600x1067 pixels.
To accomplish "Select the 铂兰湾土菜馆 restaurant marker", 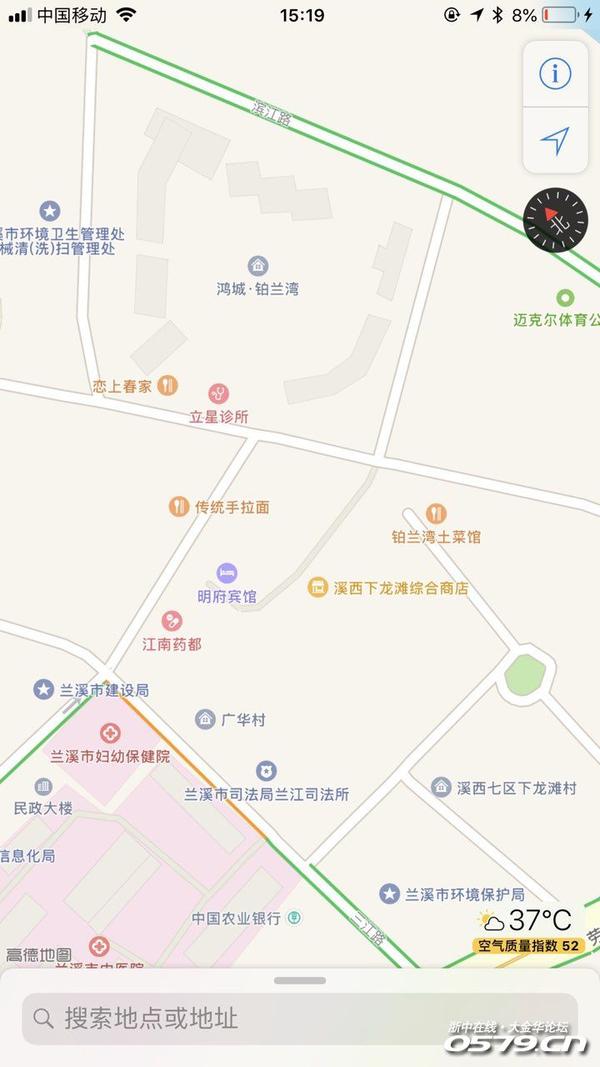I will pos(436,514).
